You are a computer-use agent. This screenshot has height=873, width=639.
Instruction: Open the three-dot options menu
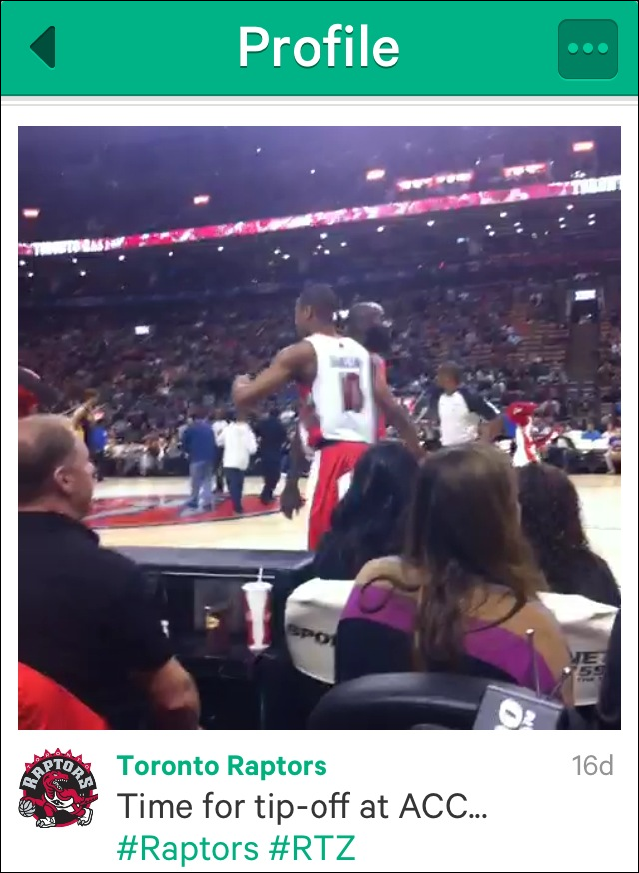(587, 48)
